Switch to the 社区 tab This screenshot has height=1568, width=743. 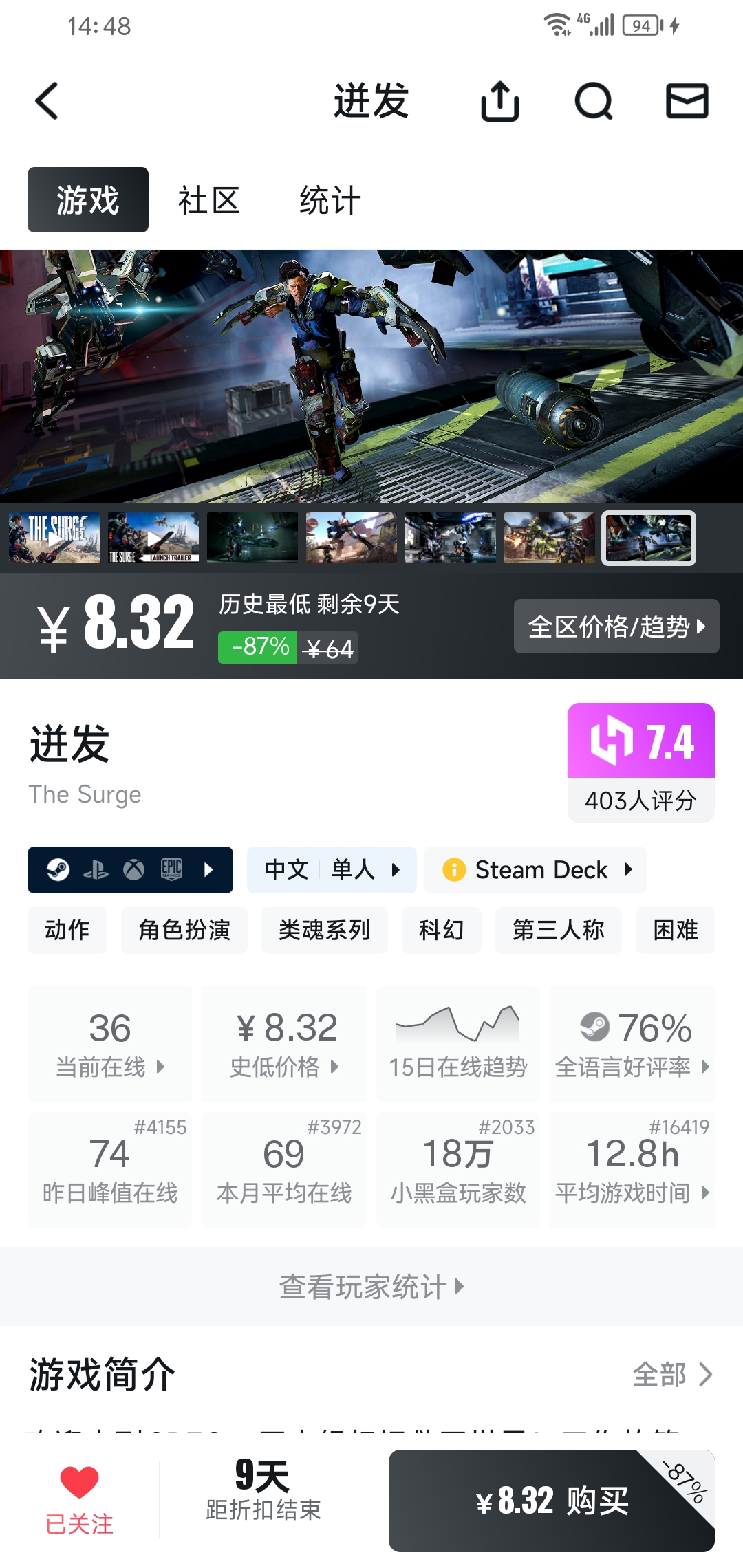[208, 201]
